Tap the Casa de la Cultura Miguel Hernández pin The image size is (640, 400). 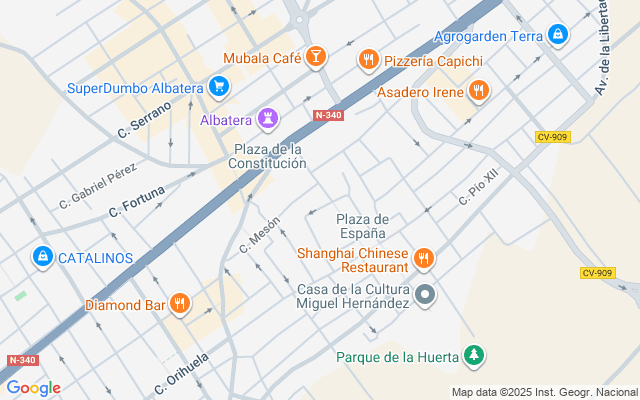(x=425, y=295)
